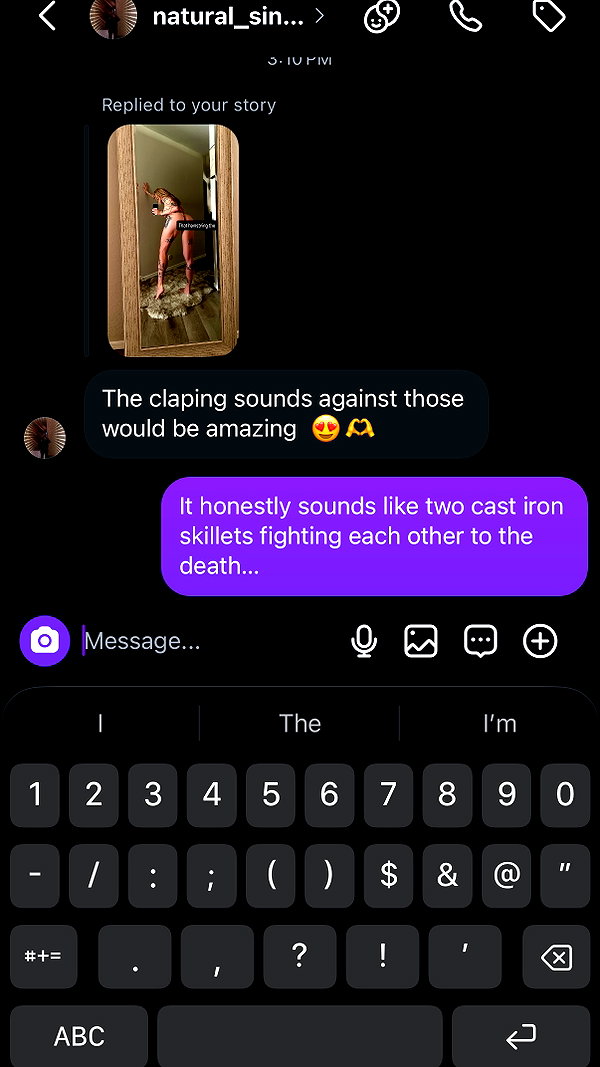Tap the sender's avatar beside the message
Screen dimensions: 600x1067
45,438
